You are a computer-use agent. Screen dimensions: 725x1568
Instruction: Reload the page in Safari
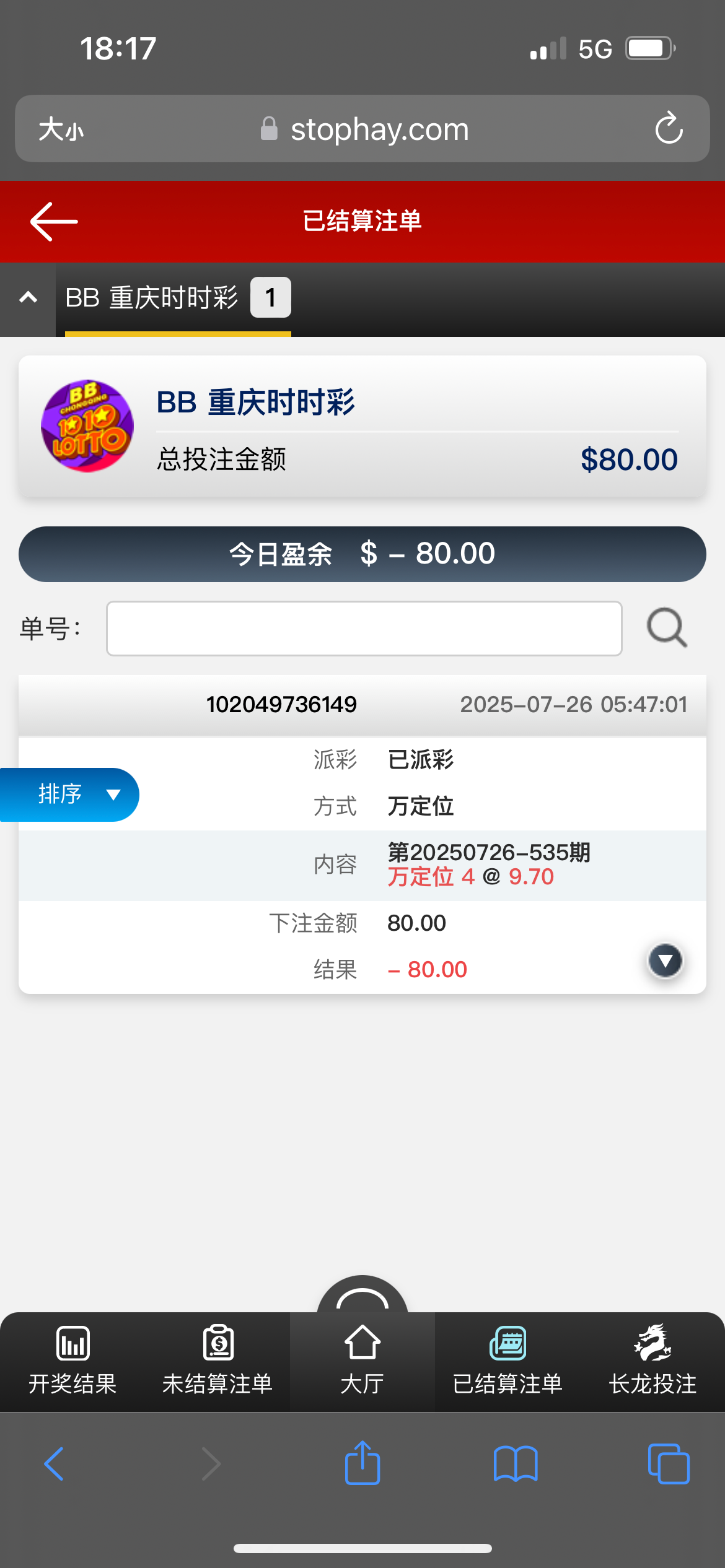[669, 129]
